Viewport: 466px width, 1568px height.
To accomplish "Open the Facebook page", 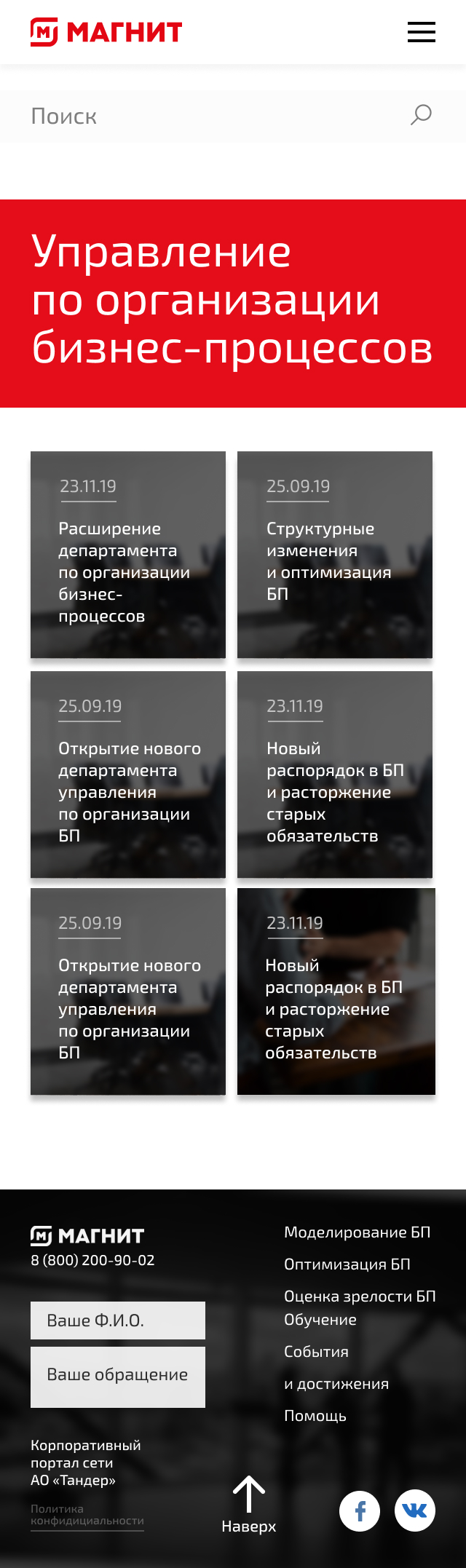I will tap(360, 1511).
